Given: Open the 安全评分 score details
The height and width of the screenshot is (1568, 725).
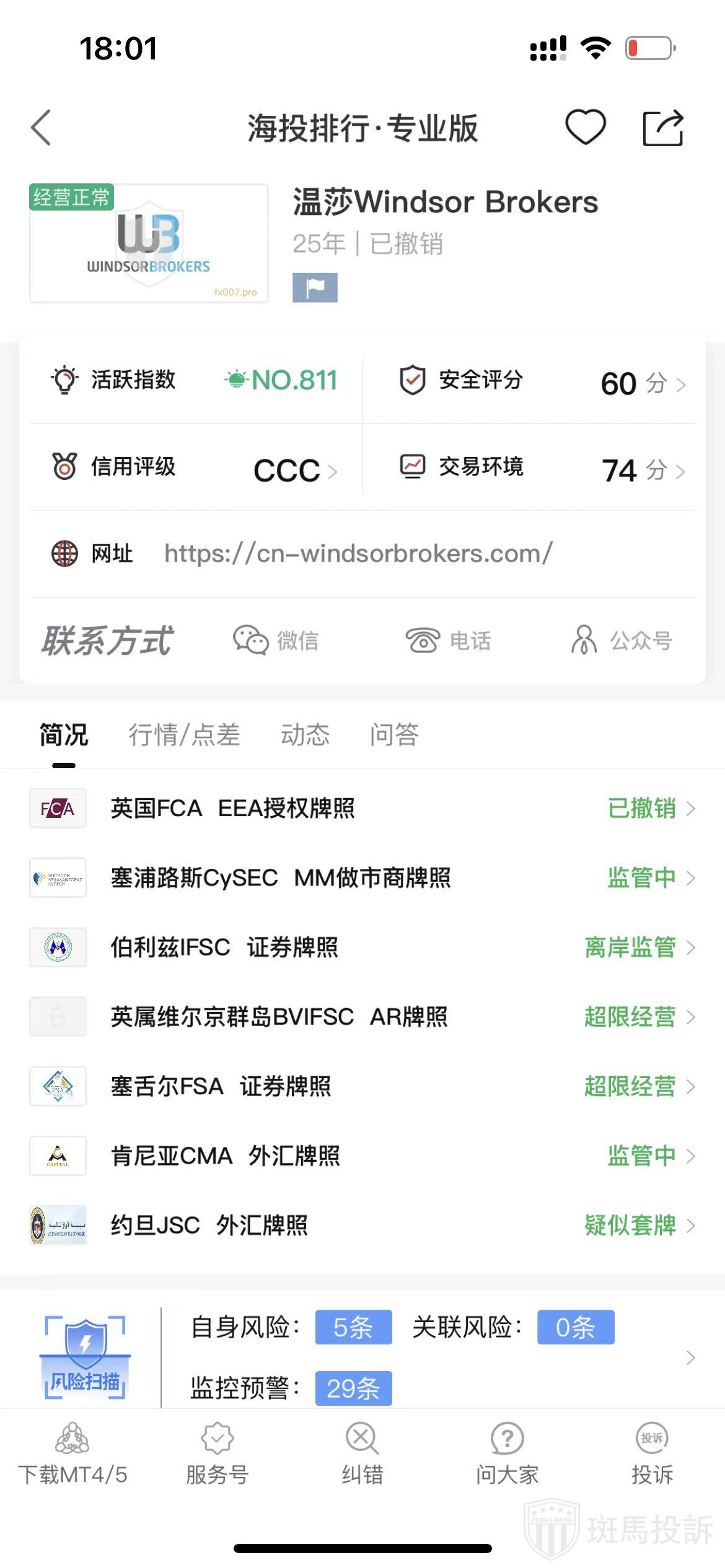Looking at the screenshot, I should 542,382.
